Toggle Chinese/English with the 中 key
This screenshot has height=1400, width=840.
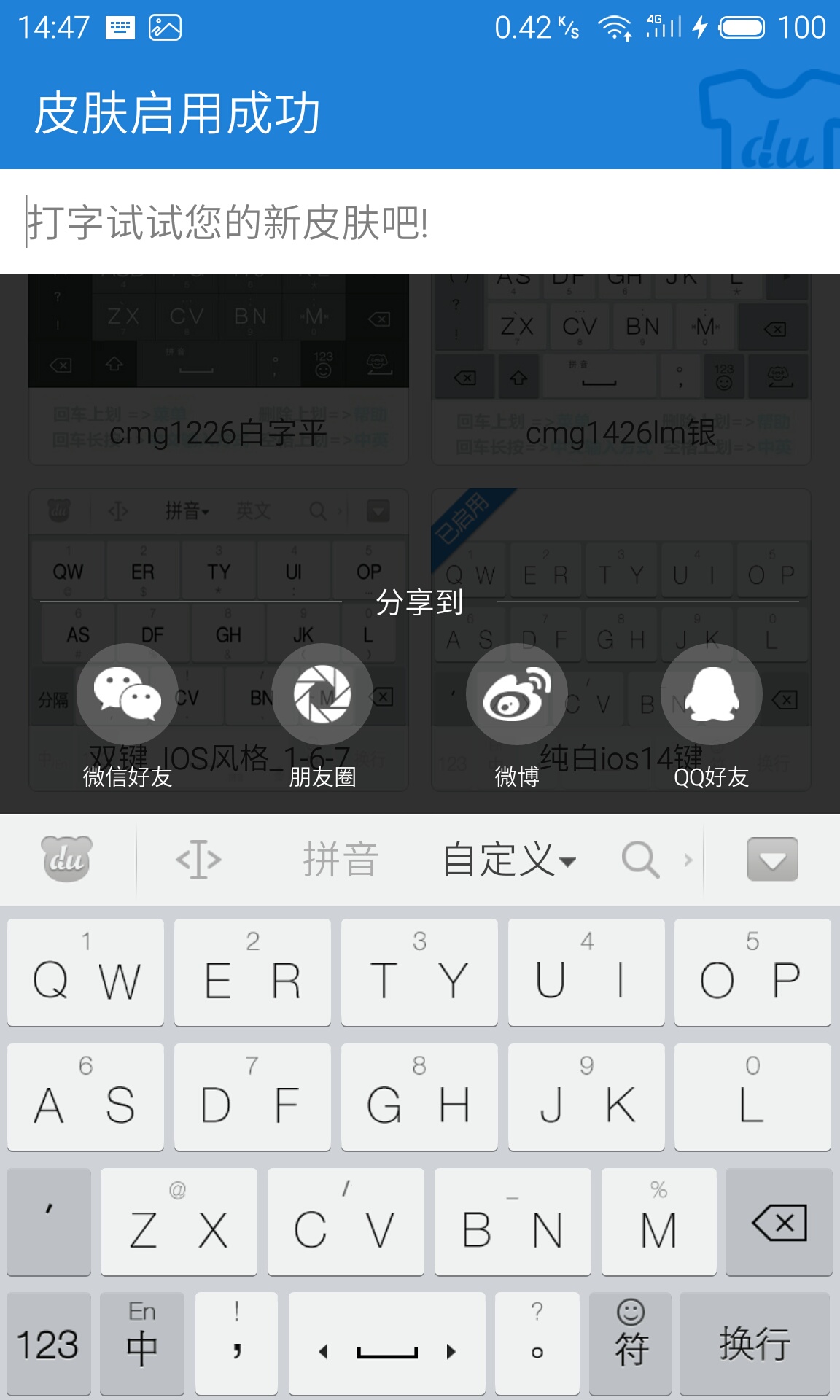pos(142,1344)
